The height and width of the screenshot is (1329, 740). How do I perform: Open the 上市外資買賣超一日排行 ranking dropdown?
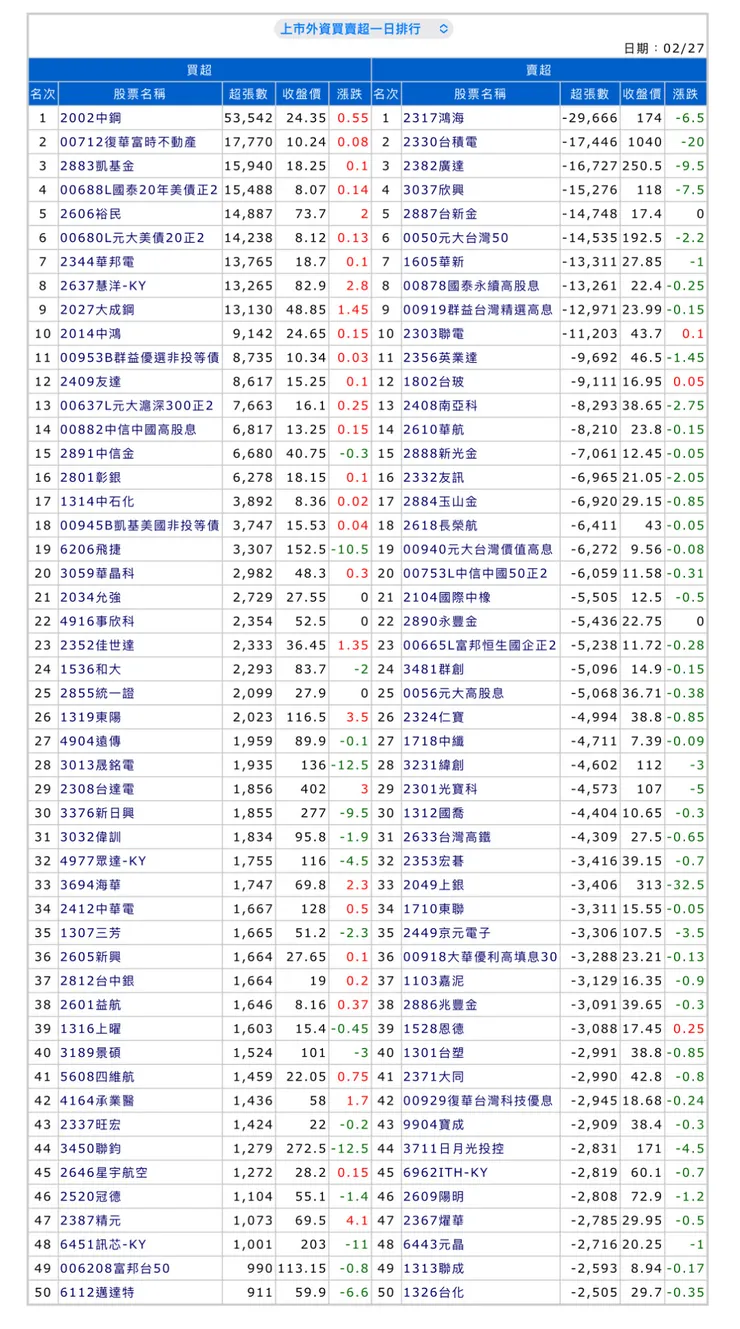click(364, 29)
